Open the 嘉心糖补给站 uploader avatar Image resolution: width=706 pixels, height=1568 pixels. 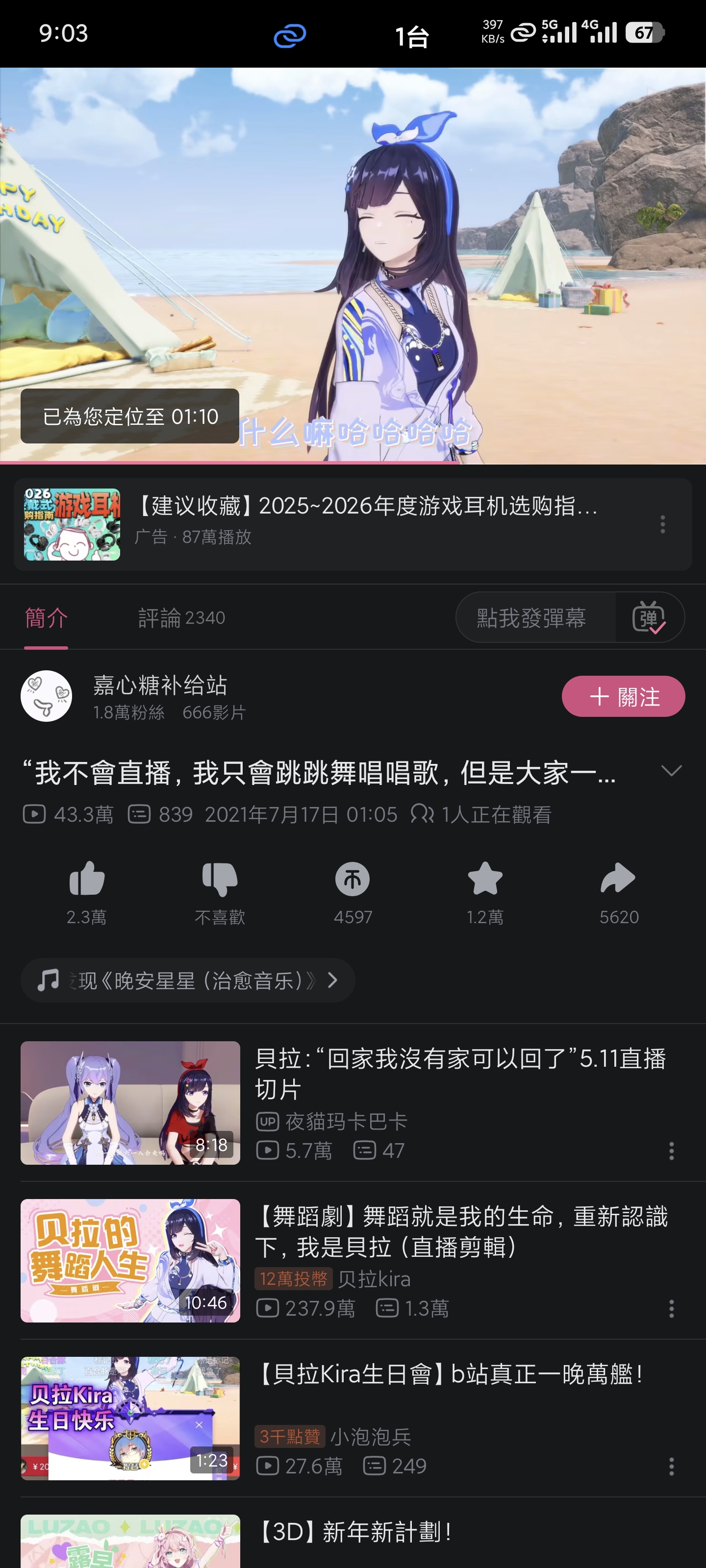pyautogui.click(x=46, y=696)
